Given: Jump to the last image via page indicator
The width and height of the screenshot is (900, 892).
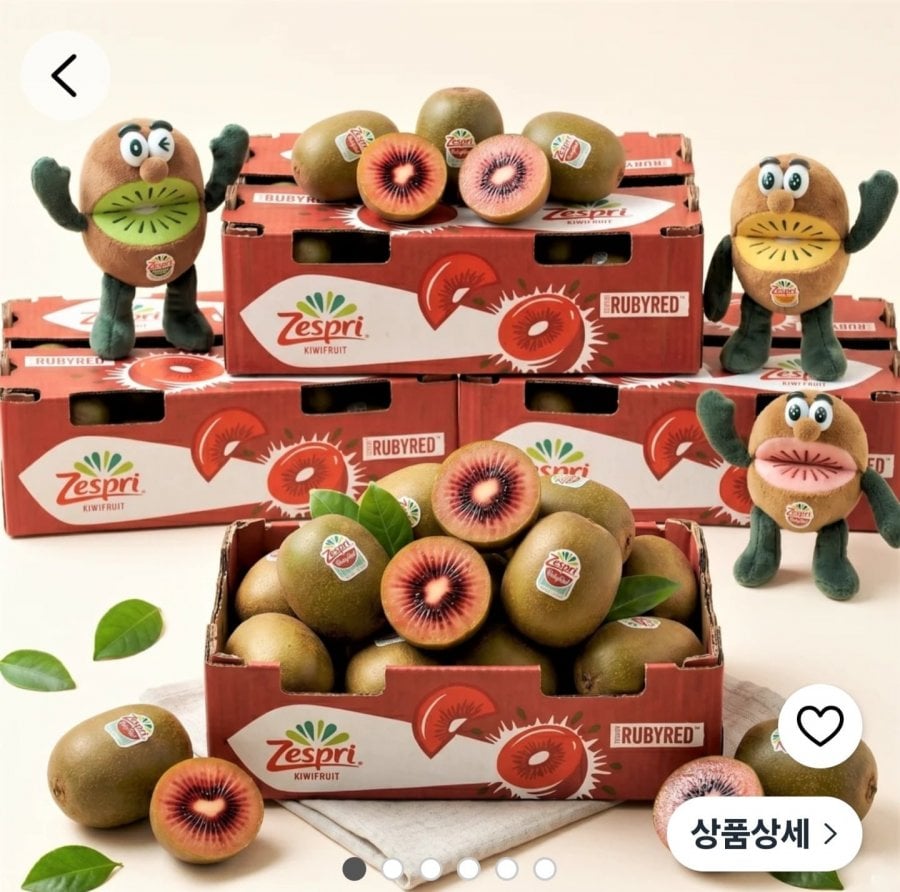Looking at the screenshot, I should tap(544, 868).
